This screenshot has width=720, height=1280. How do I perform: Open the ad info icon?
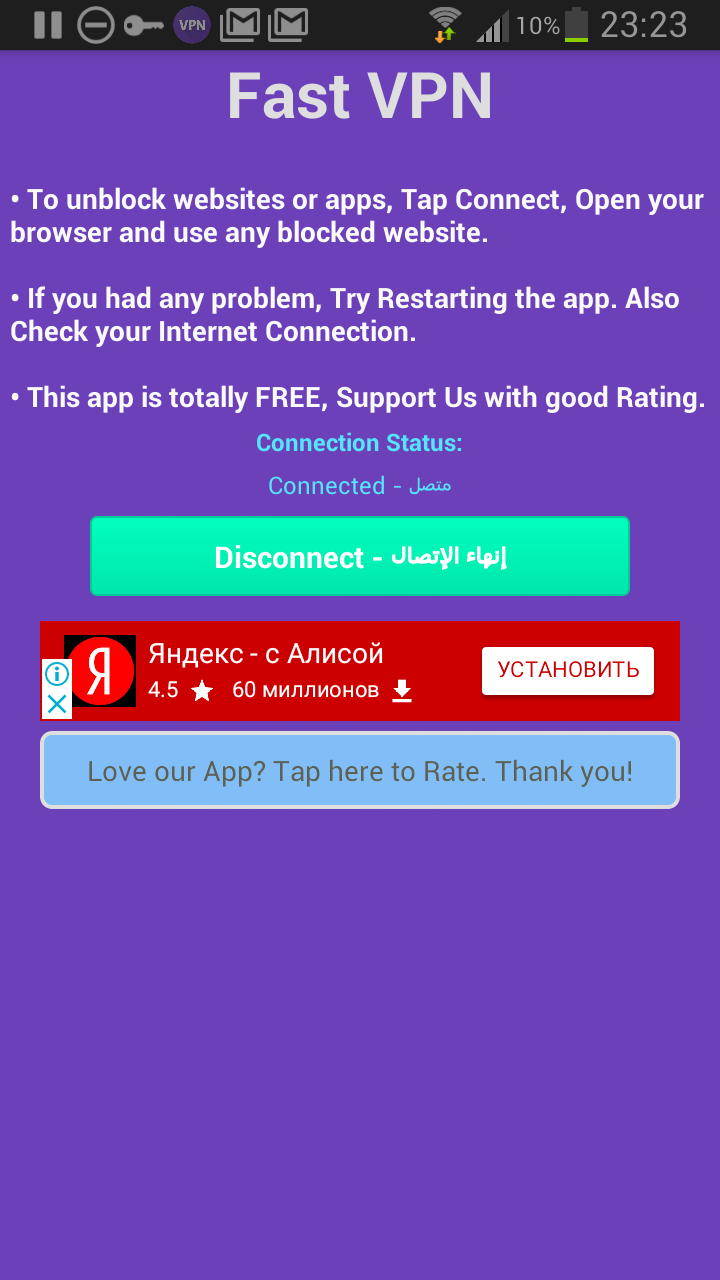(x=57, y=673)
